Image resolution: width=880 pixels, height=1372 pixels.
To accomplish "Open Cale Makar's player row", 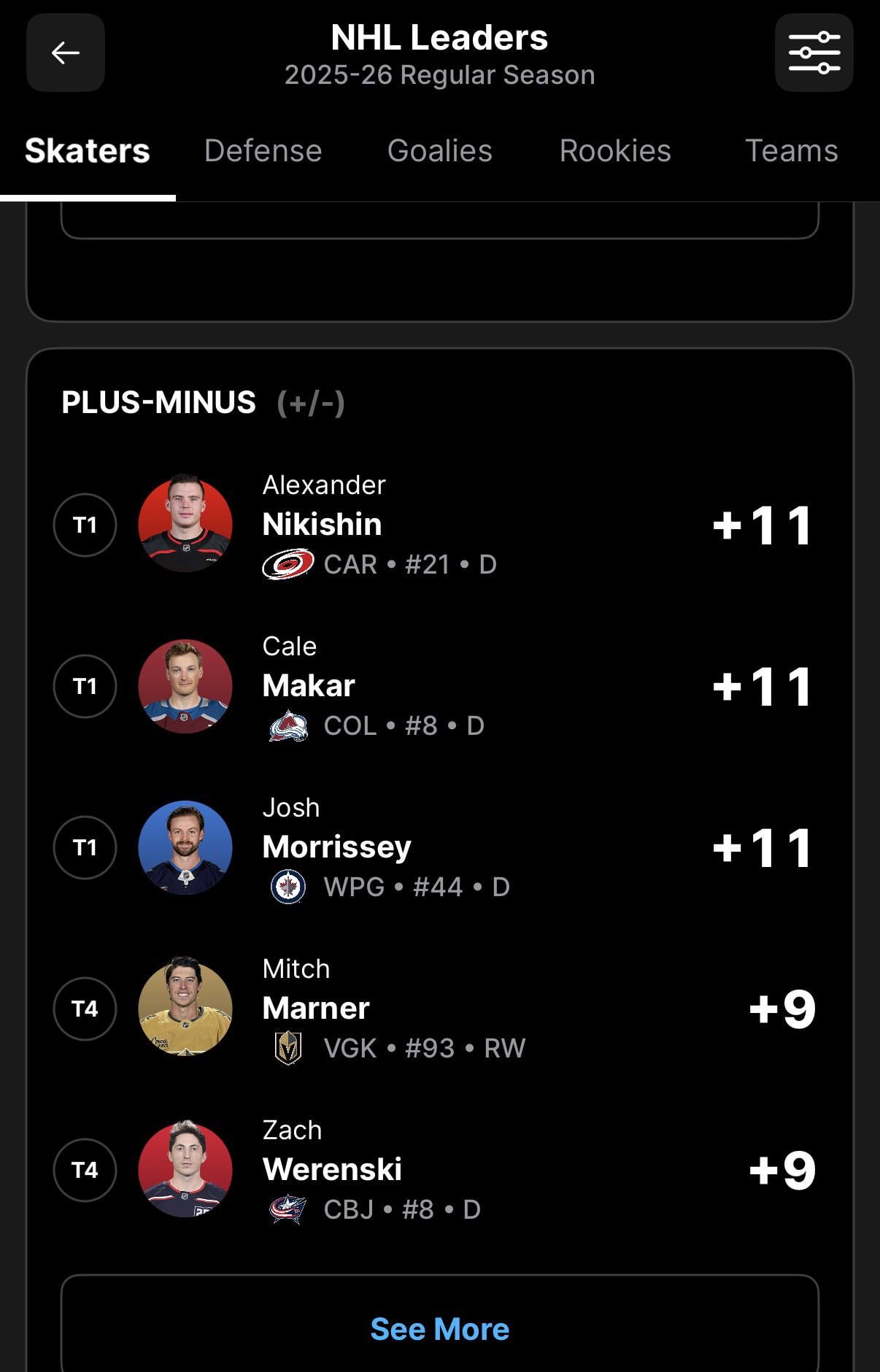I will 438,686.
